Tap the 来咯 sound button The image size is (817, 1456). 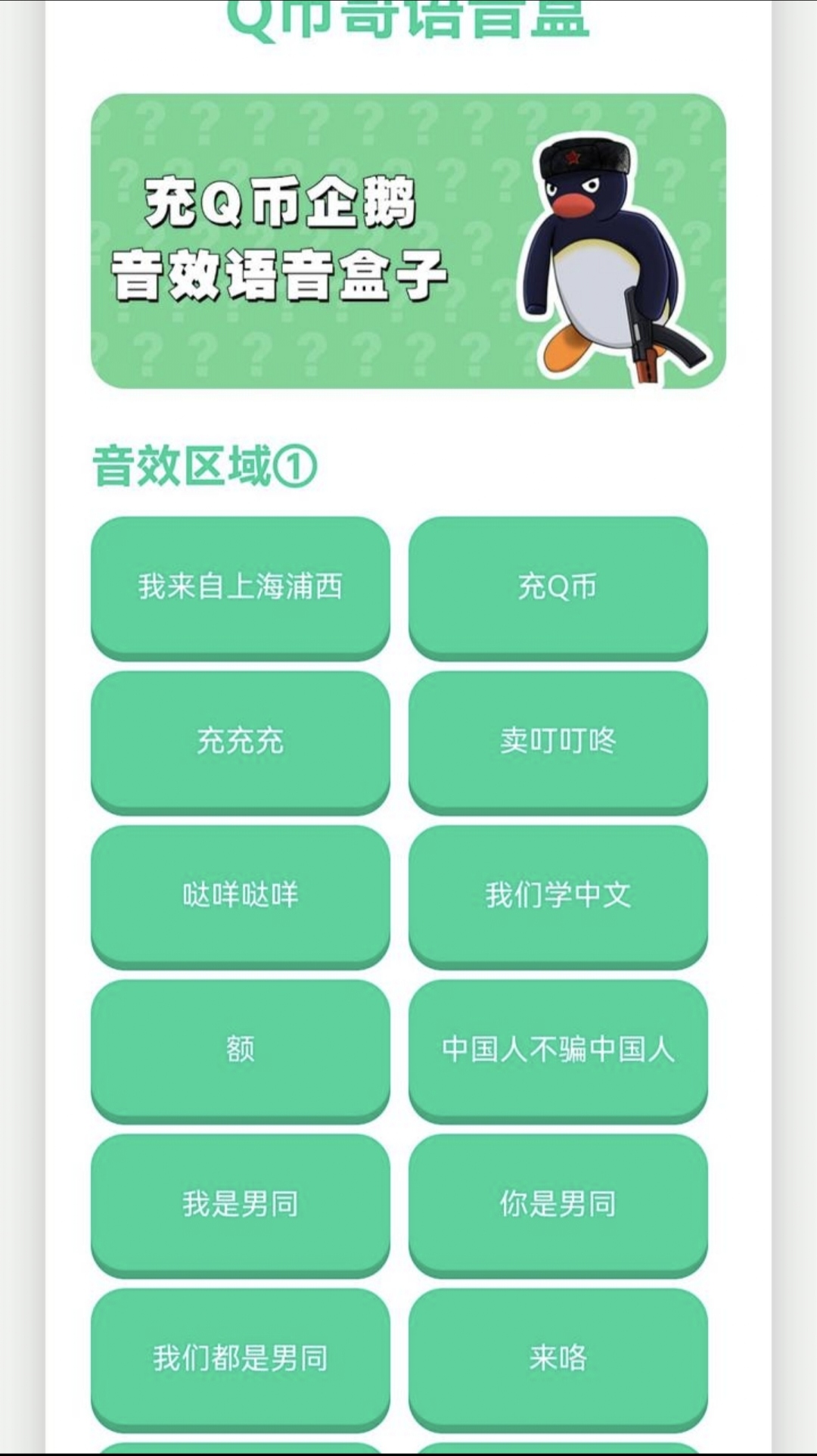[558, 1358]
